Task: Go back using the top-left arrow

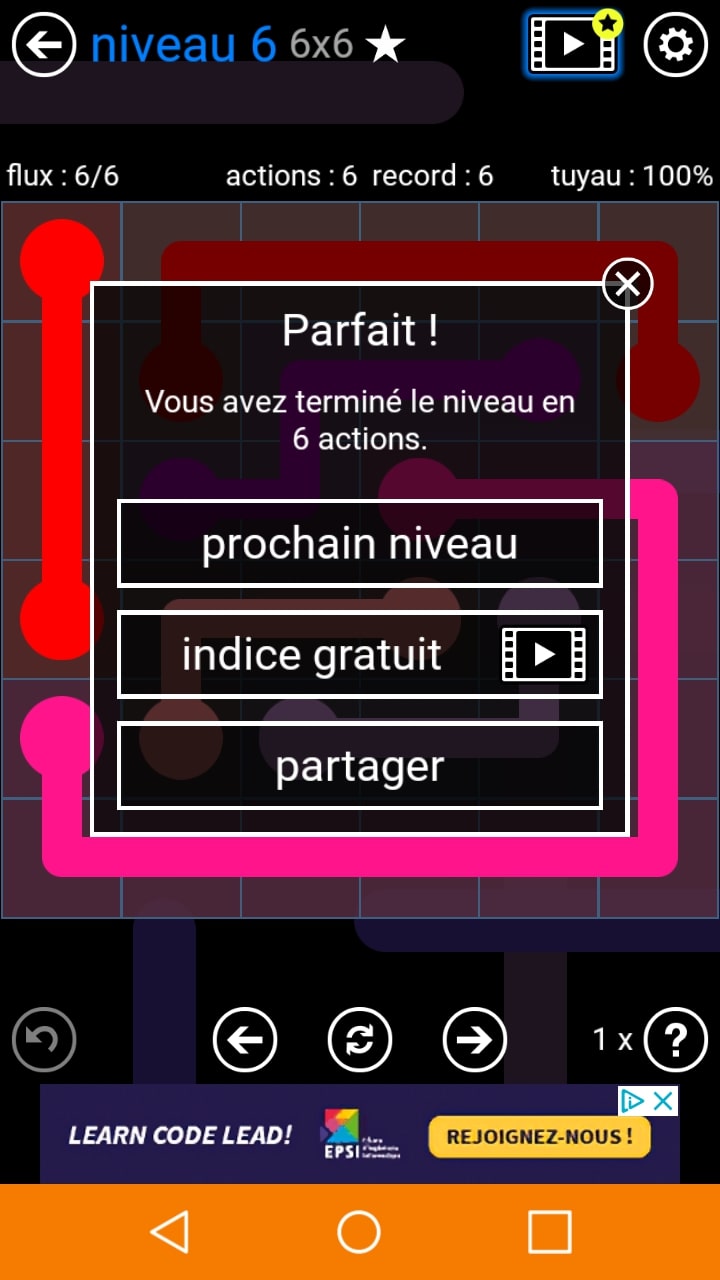Action: [44, 45]
